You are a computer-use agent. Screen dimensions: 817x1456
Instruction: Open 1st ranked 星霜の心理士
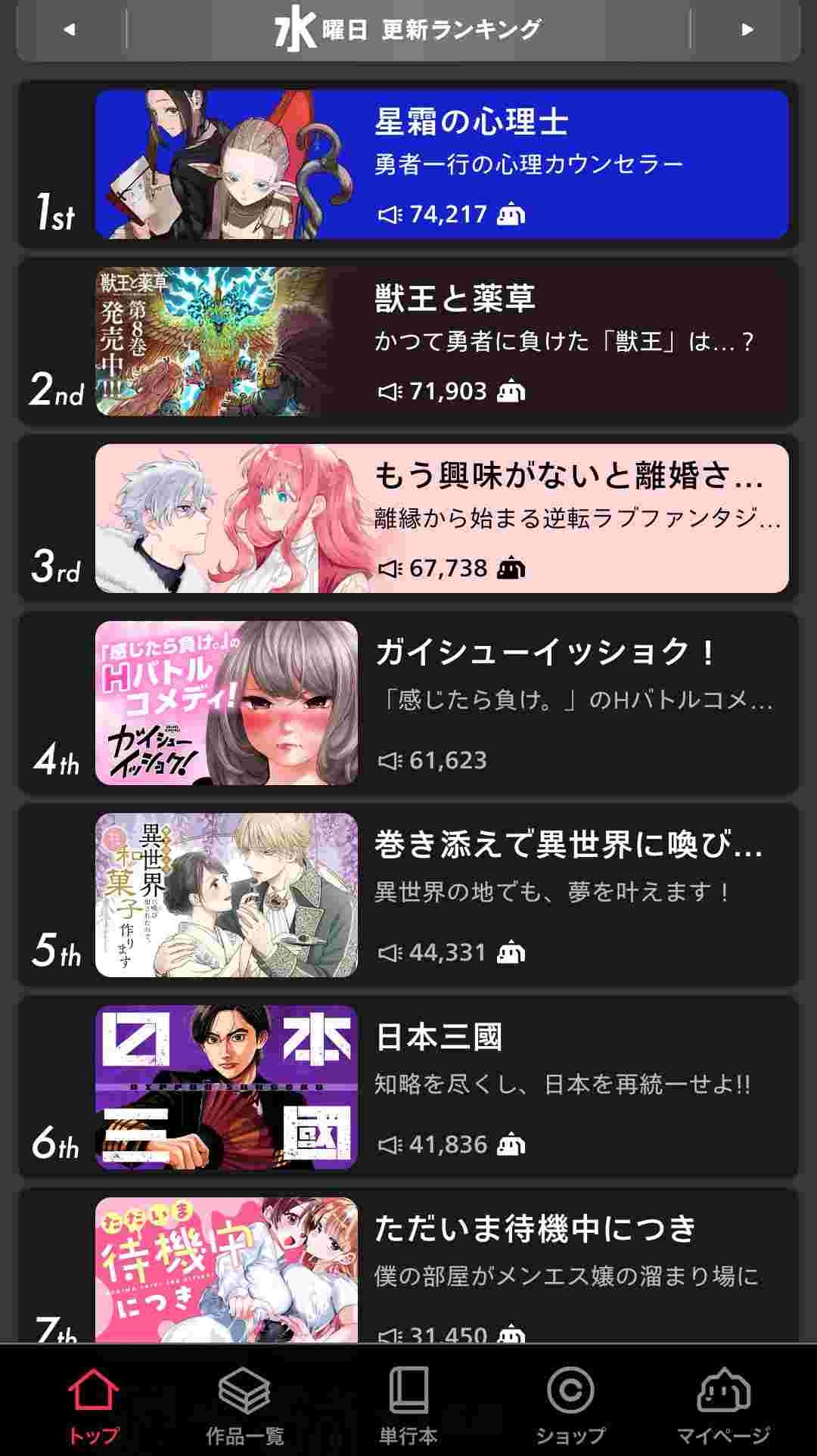point(442,165)
